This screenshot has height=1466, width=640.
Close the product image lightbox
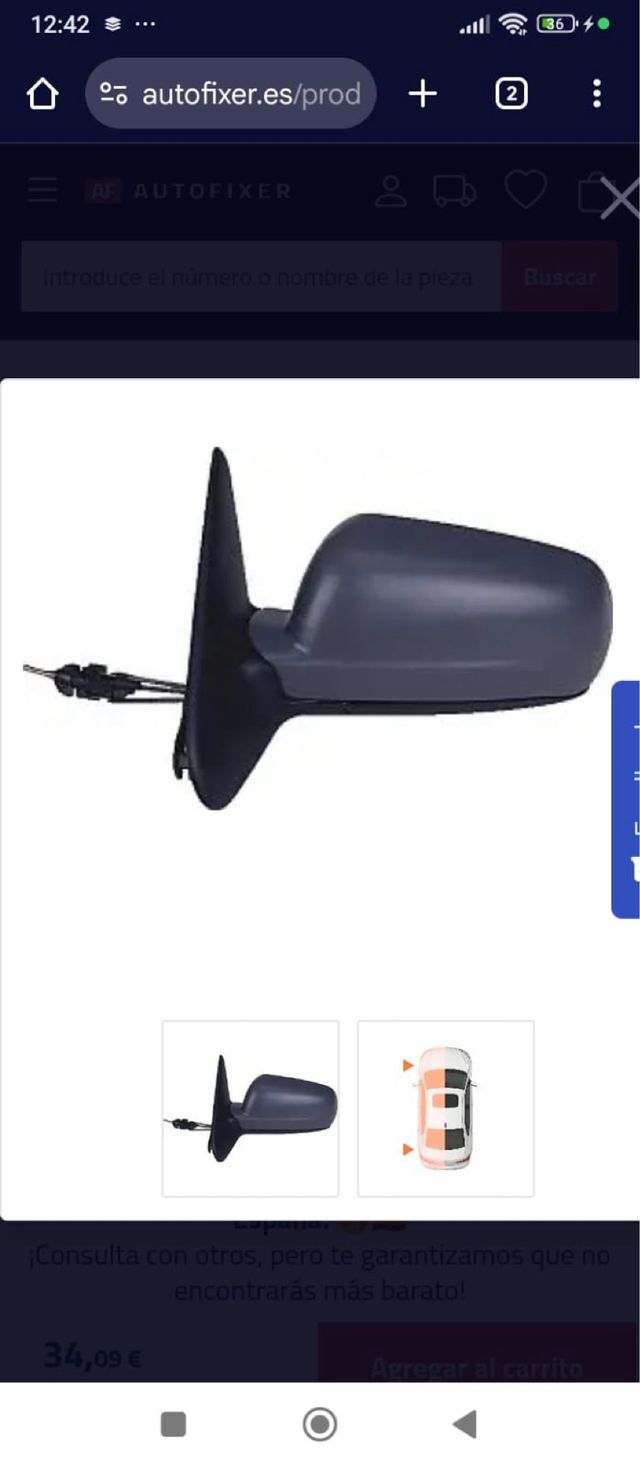pos(619,199)
